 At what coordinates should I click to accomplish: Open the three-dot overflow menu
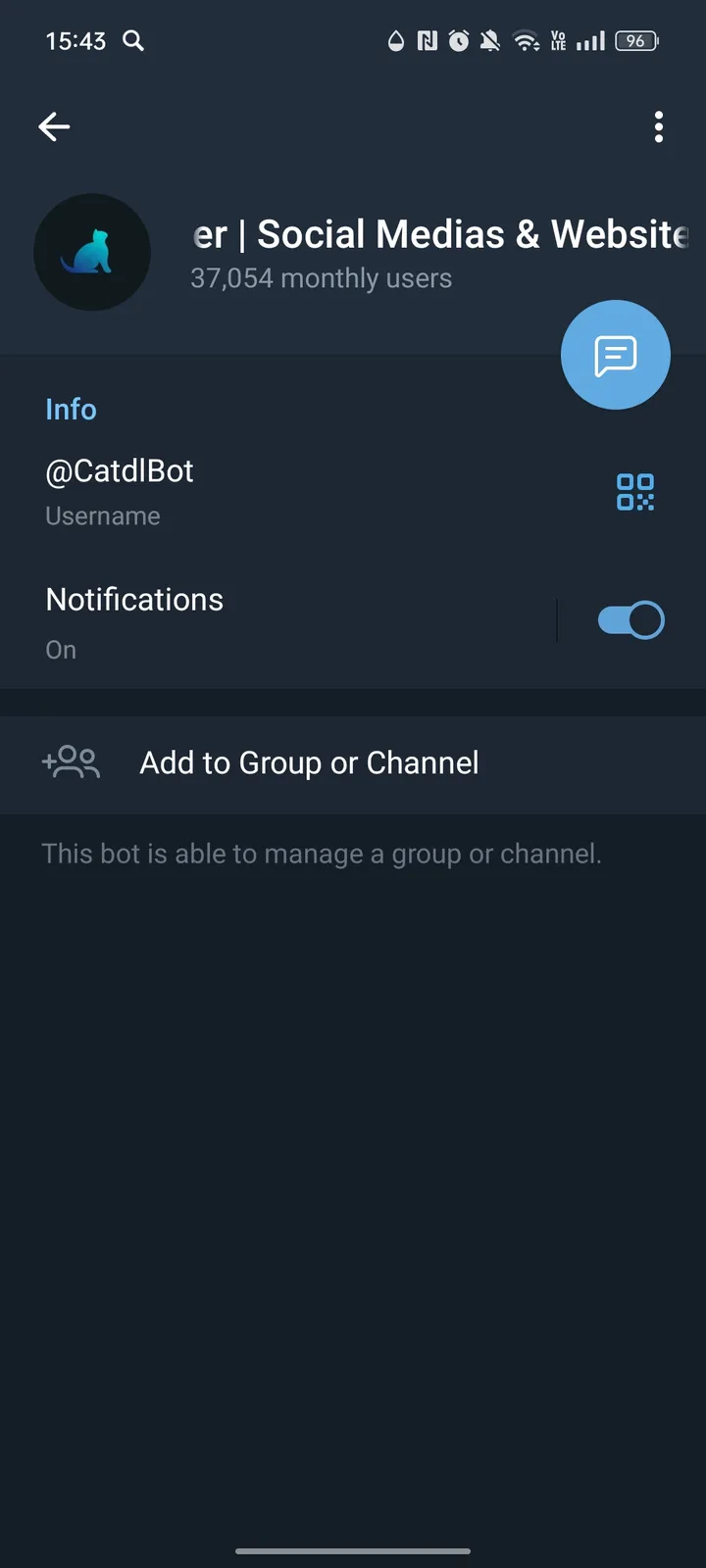[x=659, y=126]
